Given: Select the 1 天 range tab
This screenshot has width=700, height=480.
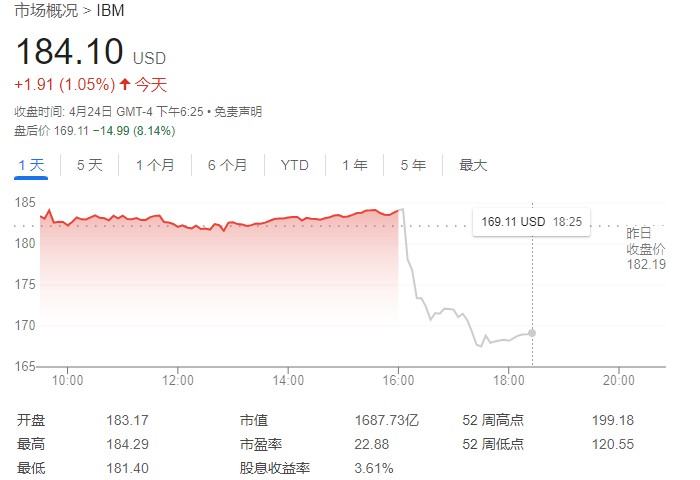Looking at the screenshot, I should pos(31,165).
